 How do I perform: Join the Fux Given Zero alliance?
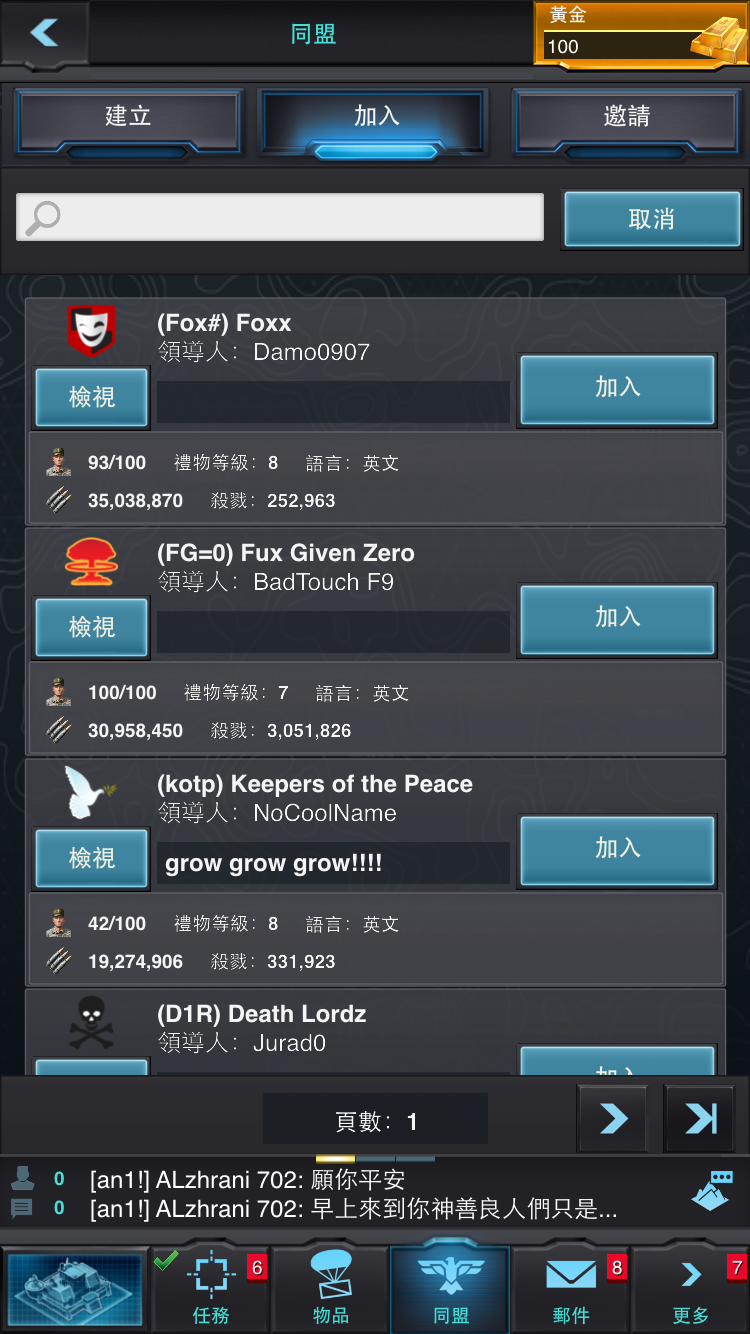pyautogui.click(x=617, y=619)
